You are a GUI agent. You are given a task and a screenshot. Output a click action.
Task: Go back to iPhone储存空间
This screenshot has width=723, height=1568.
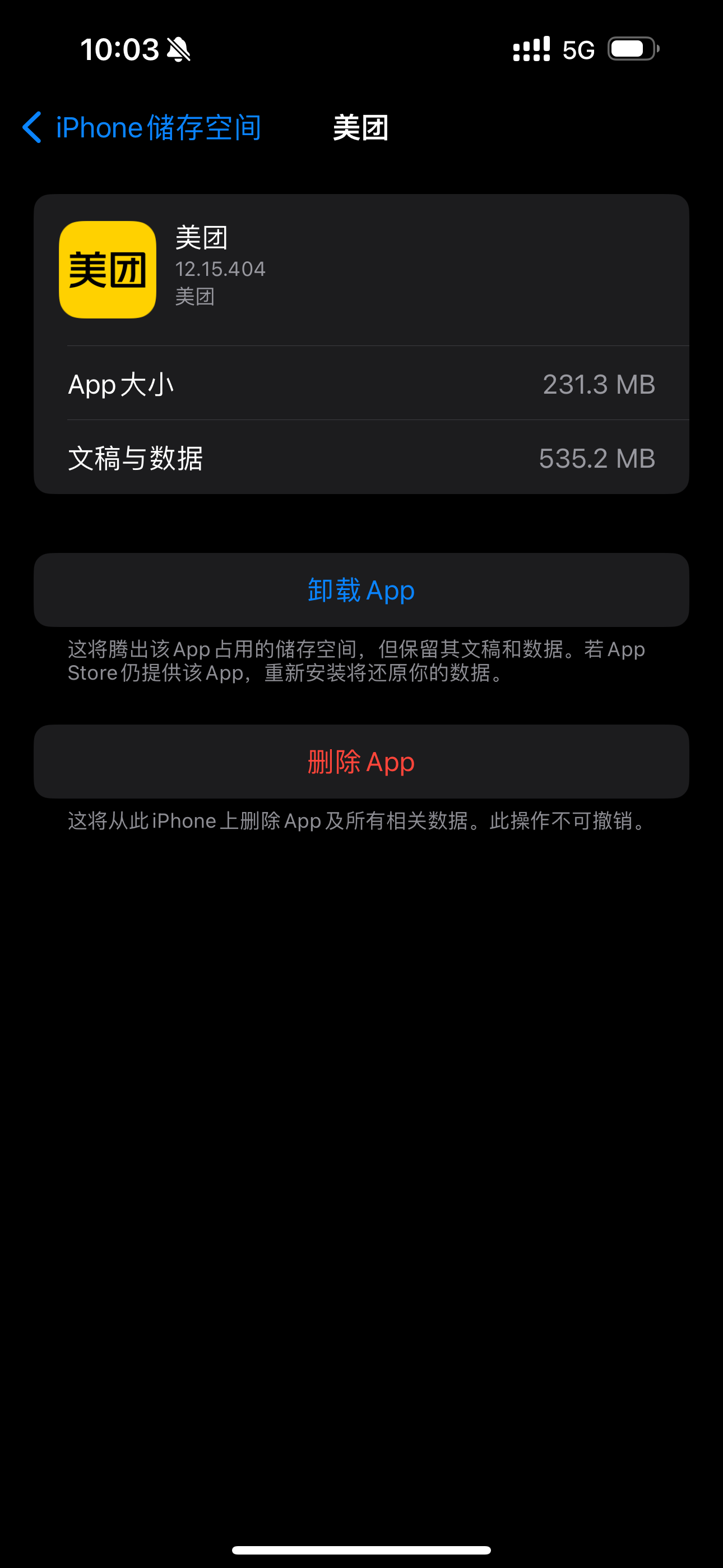[x=141, y=128]
